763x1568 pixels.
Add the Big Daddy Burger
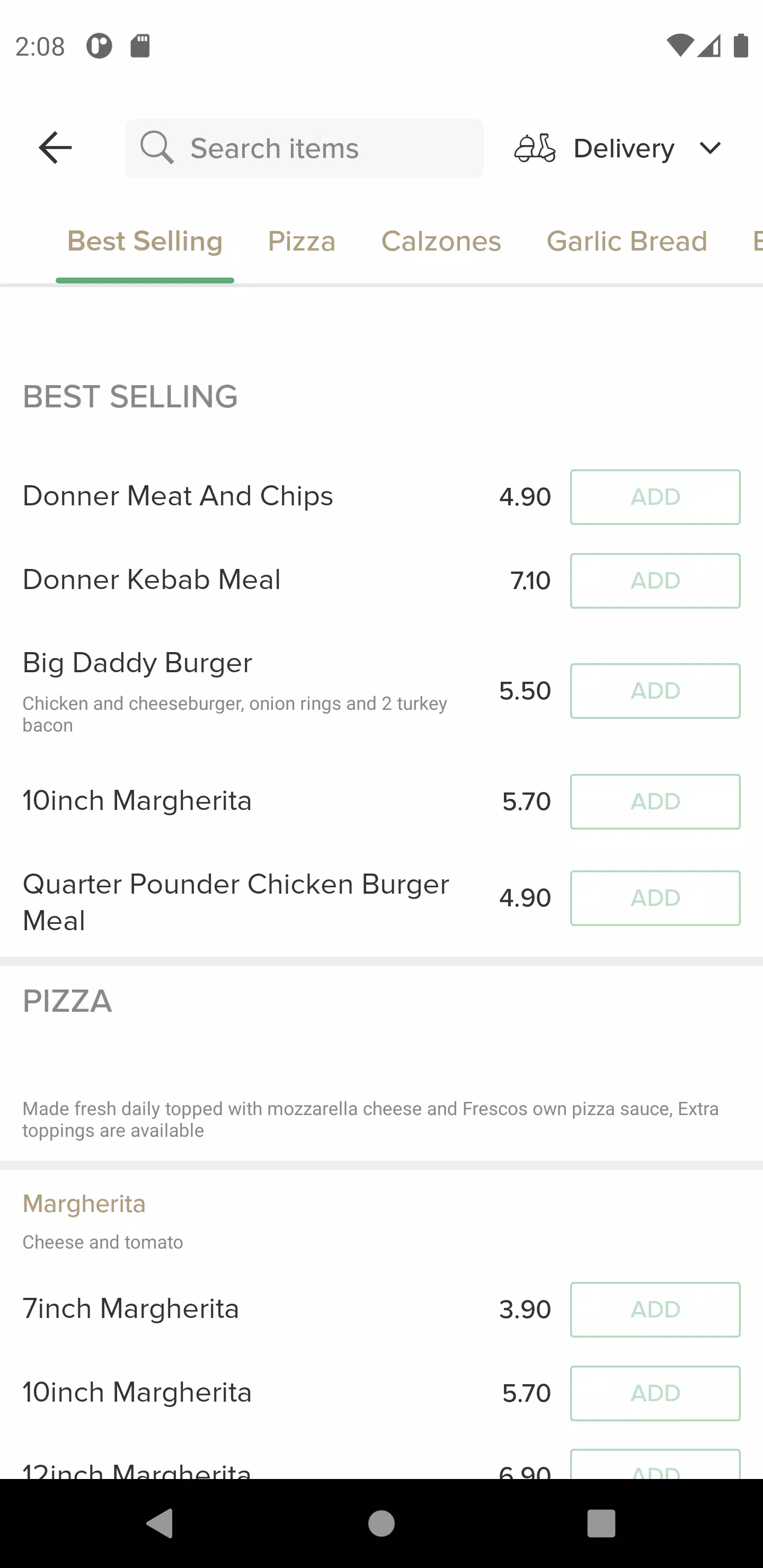(655, 691)
